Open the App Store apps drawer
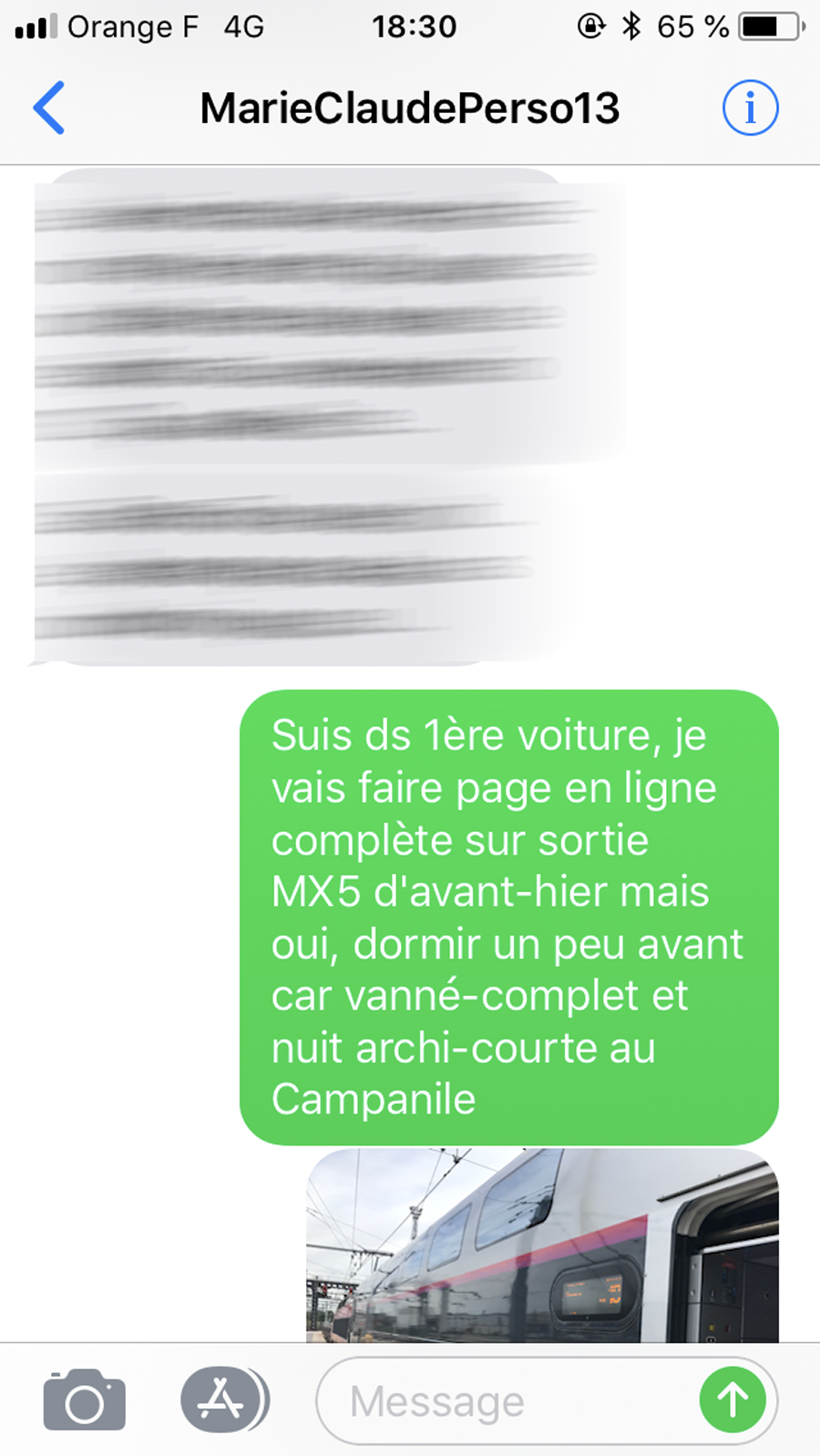Viewport: 820px width, 1456px height. pos(224,1400)
